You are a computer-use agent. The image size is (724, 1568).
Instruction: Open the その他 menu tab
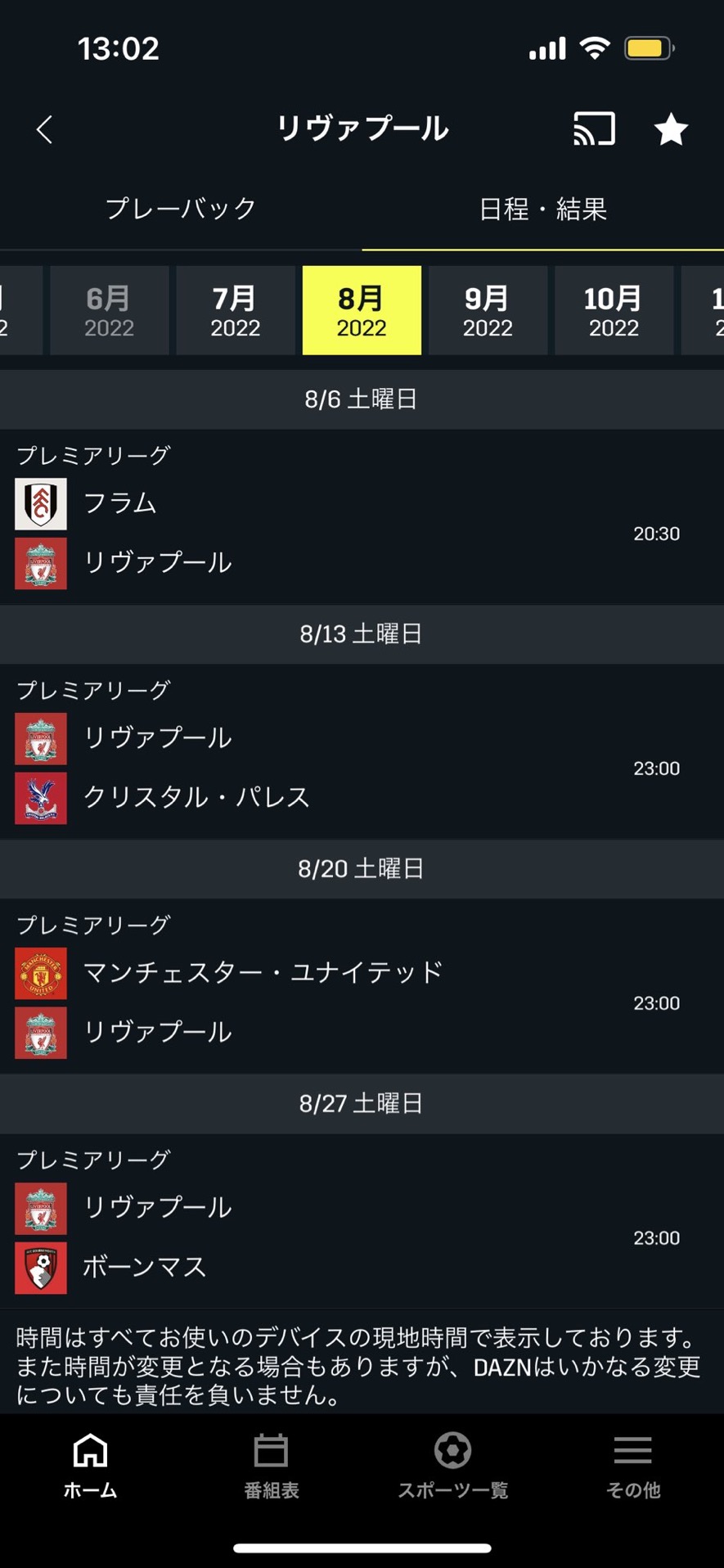(x=633, y=1466)
